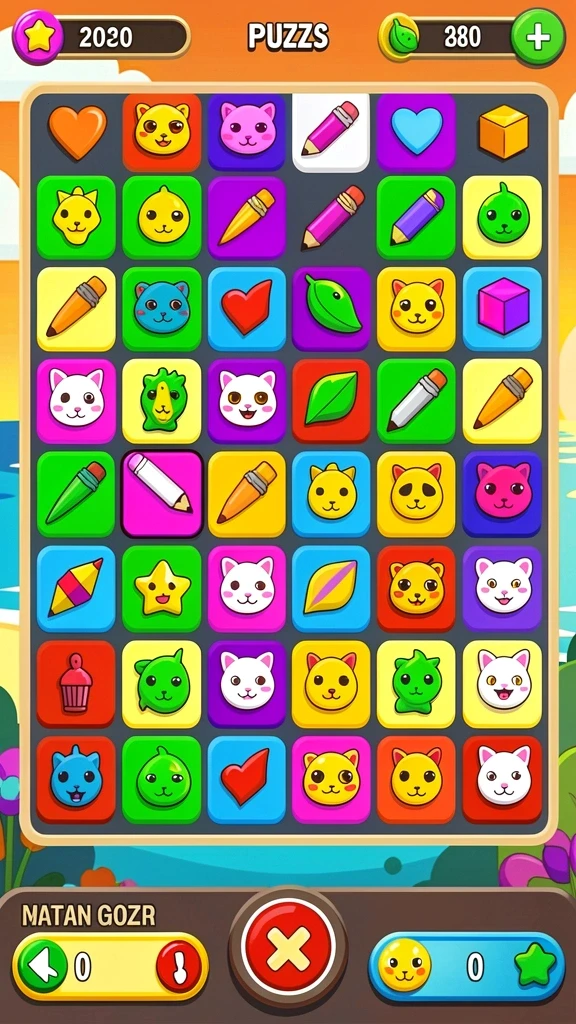
Task: Tap the magenta cube on blue tile
Action: click(x=502, y=309)
